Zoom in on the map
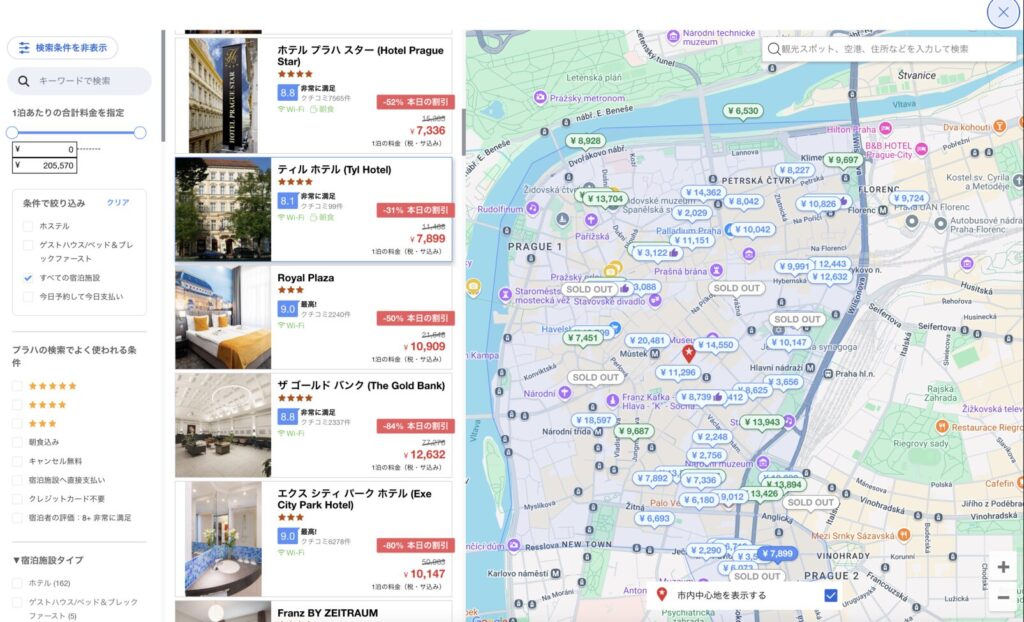The width and height of the screenshot is (1024, 622). click(x=1003, y=567)
